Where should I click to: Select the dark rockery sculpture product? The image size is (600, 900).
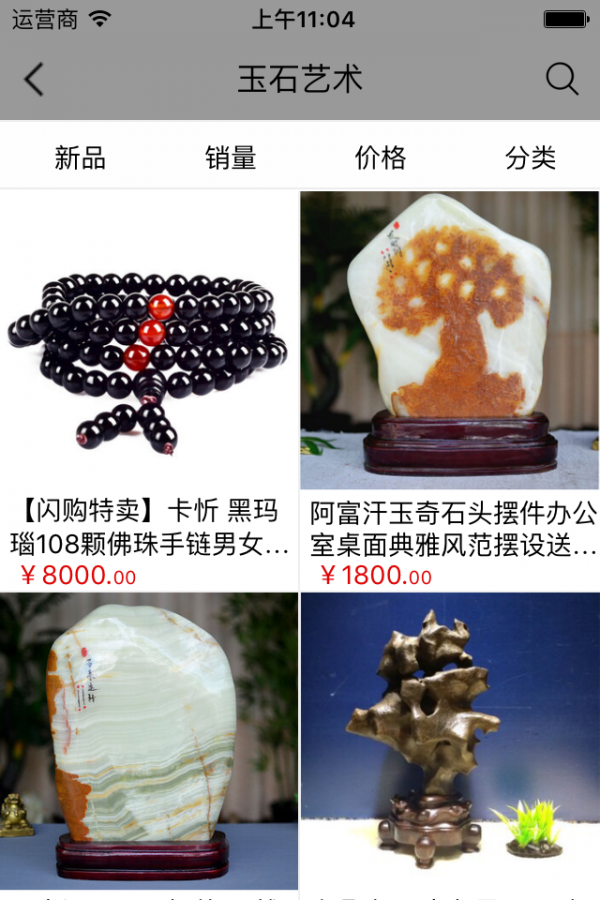[450, 740]
